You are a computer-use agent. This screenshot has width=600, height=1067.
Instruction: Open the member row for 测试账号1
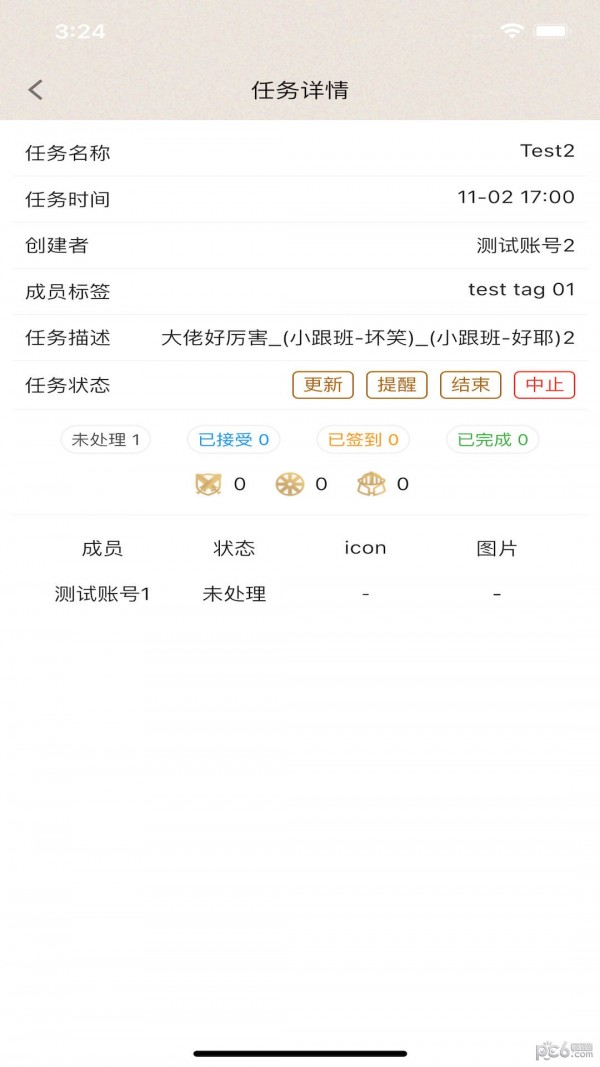click(x=300, y=594)
